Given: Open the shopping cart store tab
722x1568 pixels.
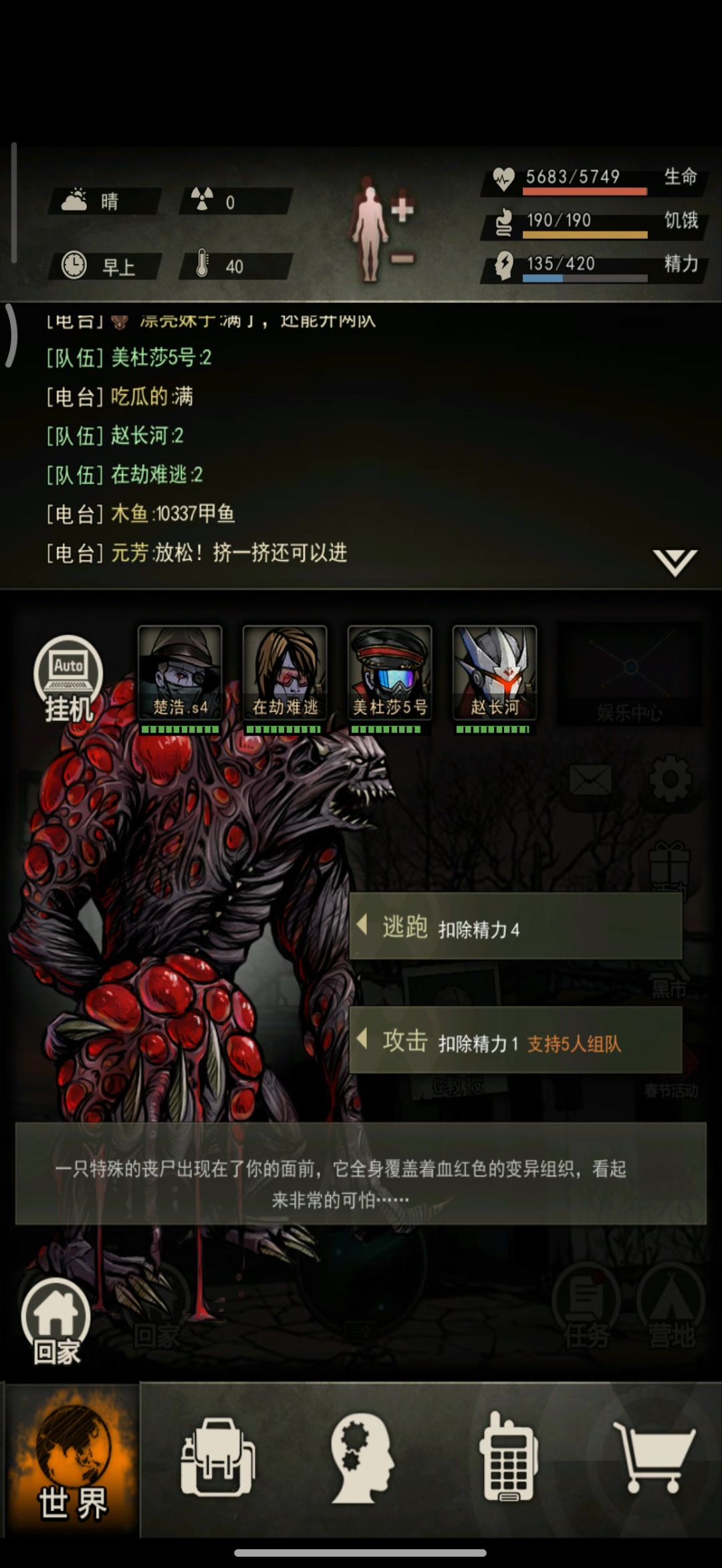Looking at the screenshot, I should 654,1459.
